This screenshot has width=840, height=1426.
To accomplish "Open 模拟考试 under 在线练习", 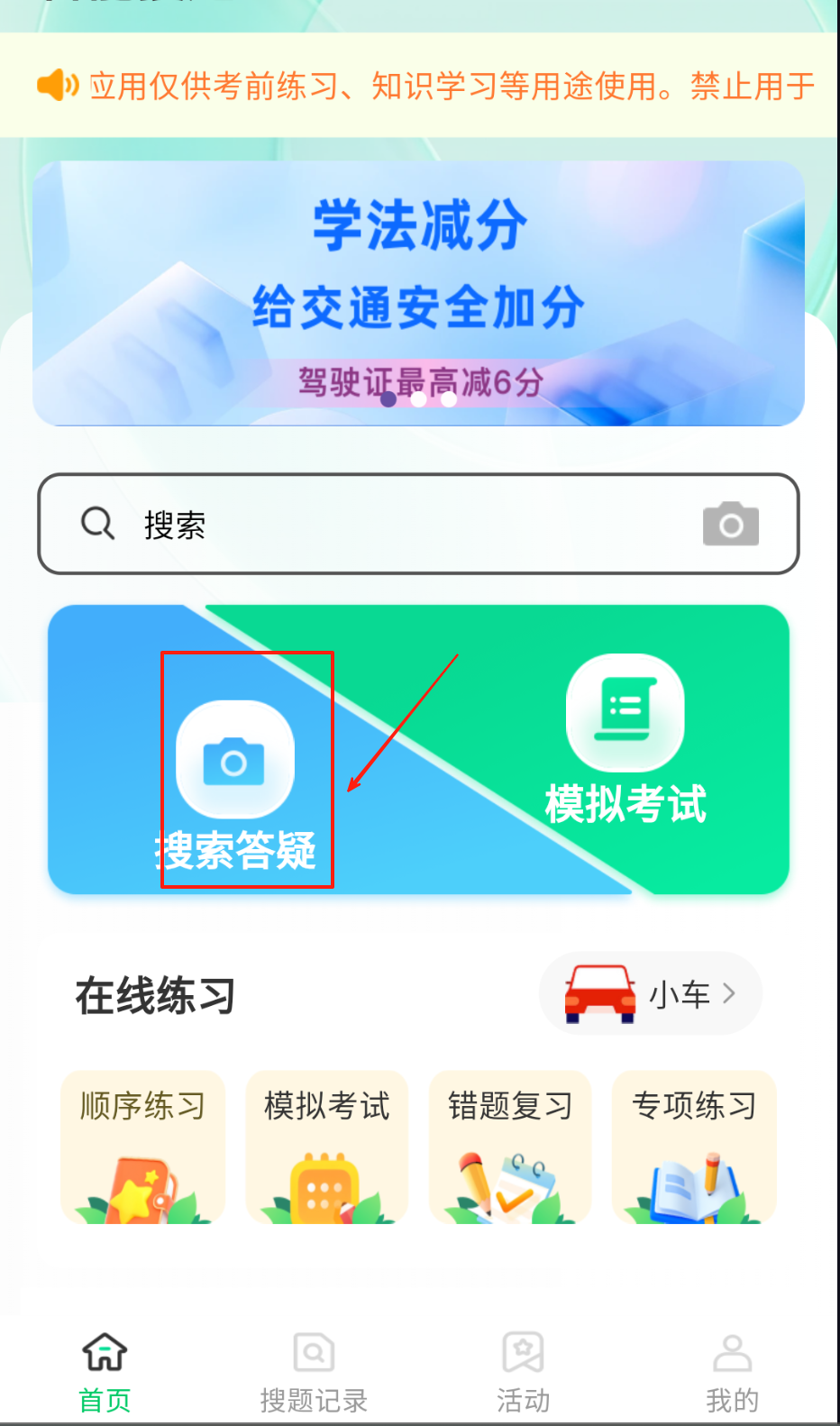I will tap(326, 1147).
